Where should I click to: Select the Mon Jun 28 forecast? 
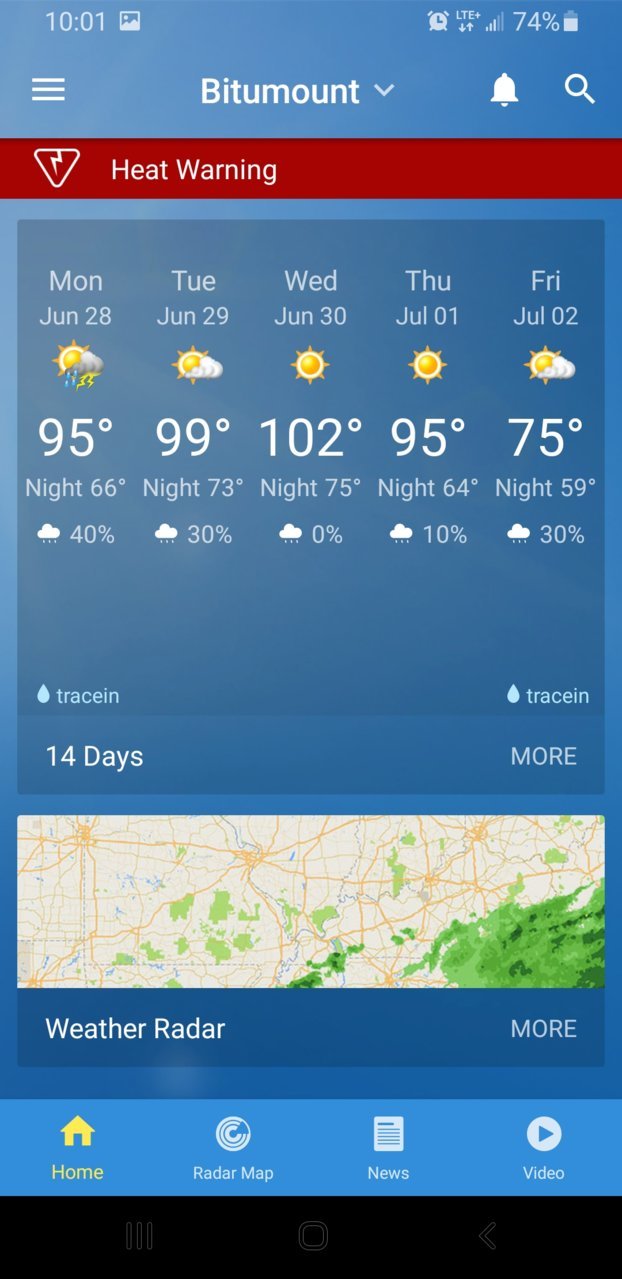point(76,408)
